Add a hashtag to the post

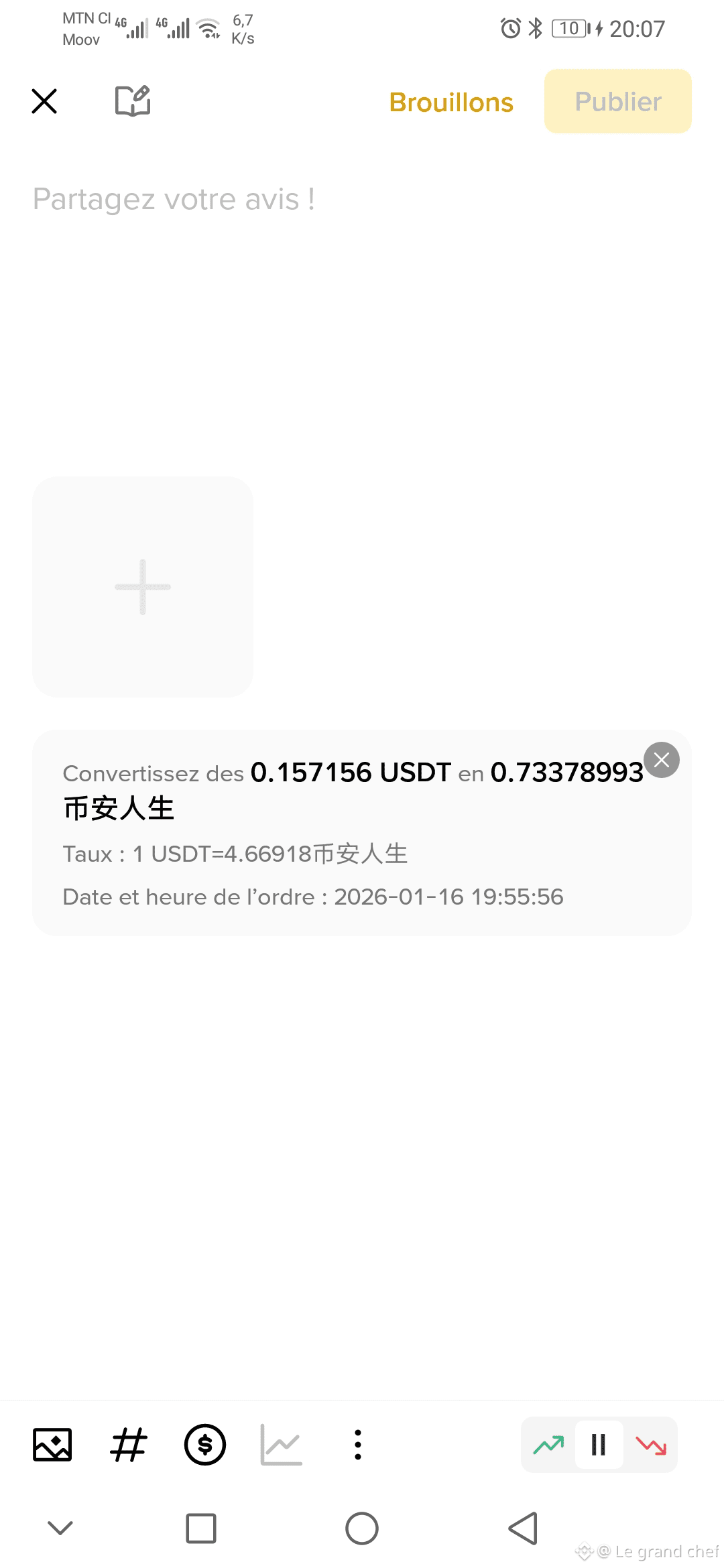point(128,1444)
